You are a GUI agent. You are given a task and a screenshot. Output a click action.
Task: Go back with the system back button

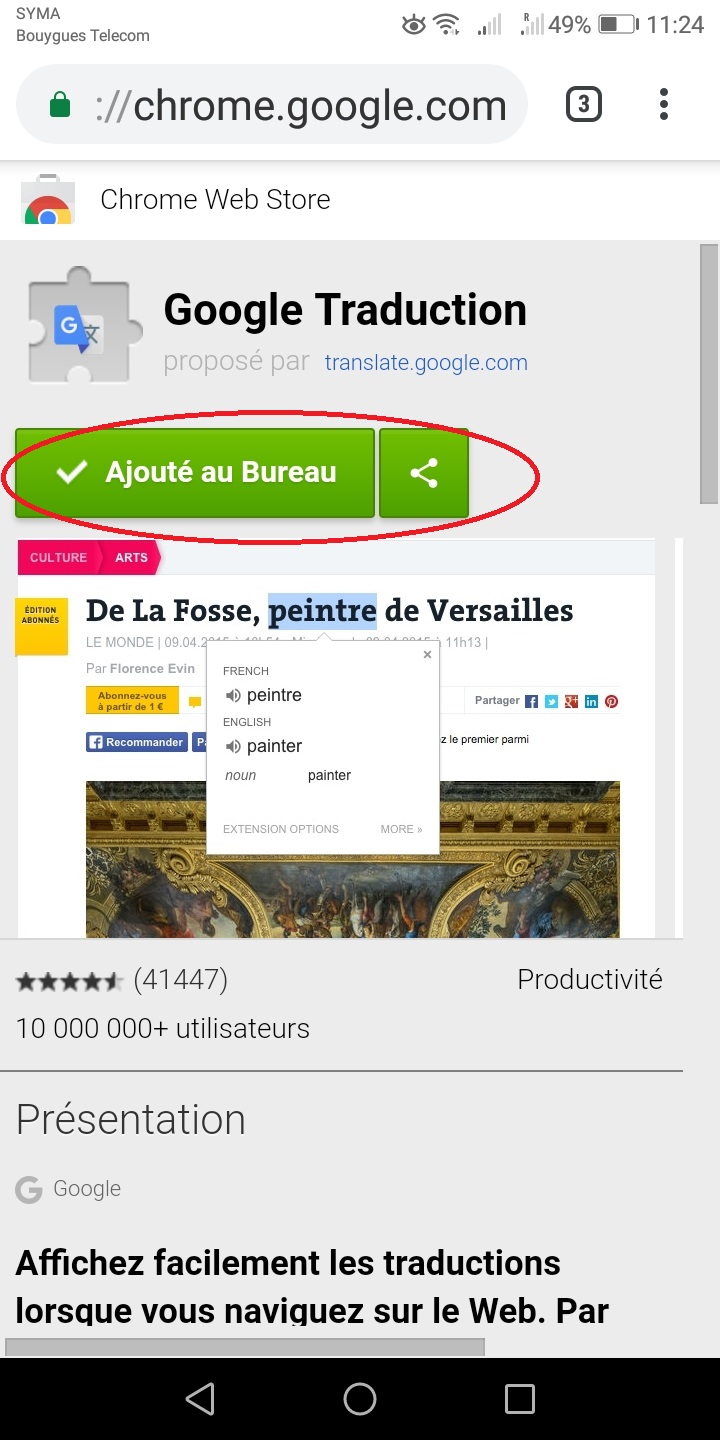click(x=201, y=1399)
